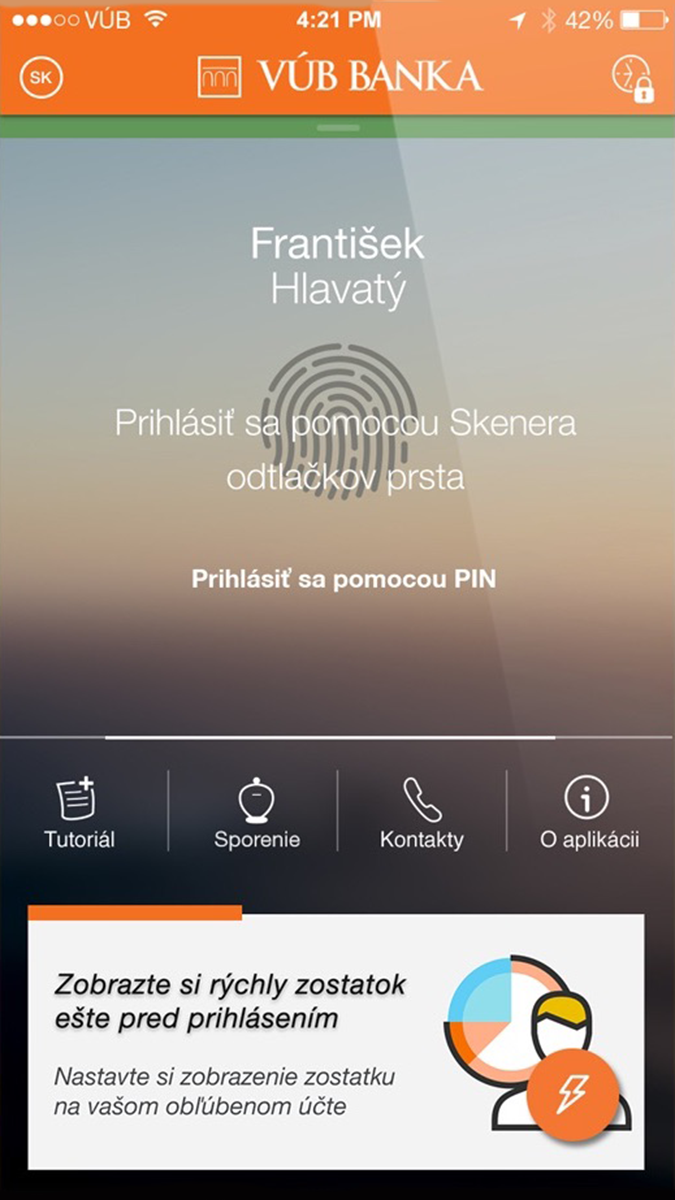This screenshot has width=675, height=1200.
Task: Open the Tutoriál section
Action: pos(80,812)
